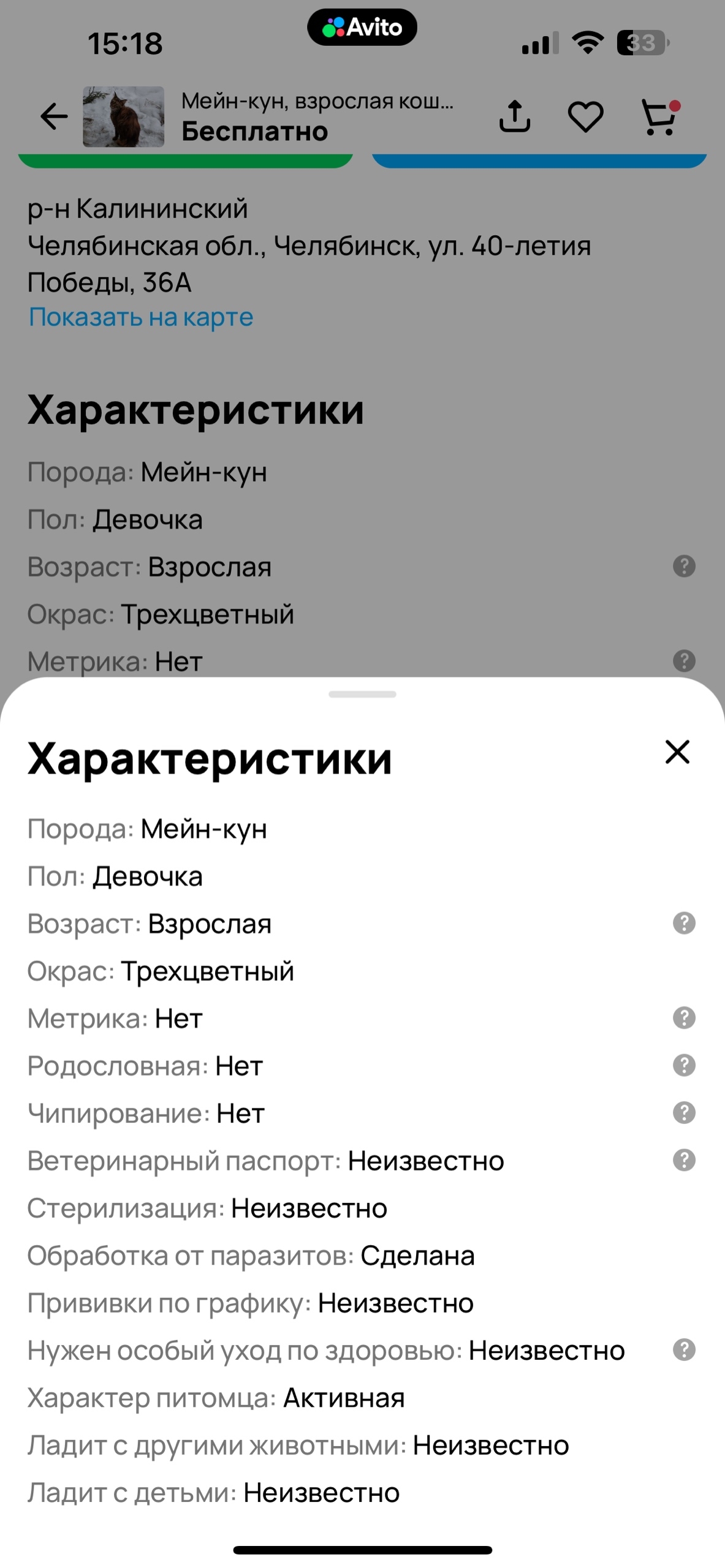725x1568 pixels.
Task: Tap help icon beside Родословная
Action: pos(684,1065)
